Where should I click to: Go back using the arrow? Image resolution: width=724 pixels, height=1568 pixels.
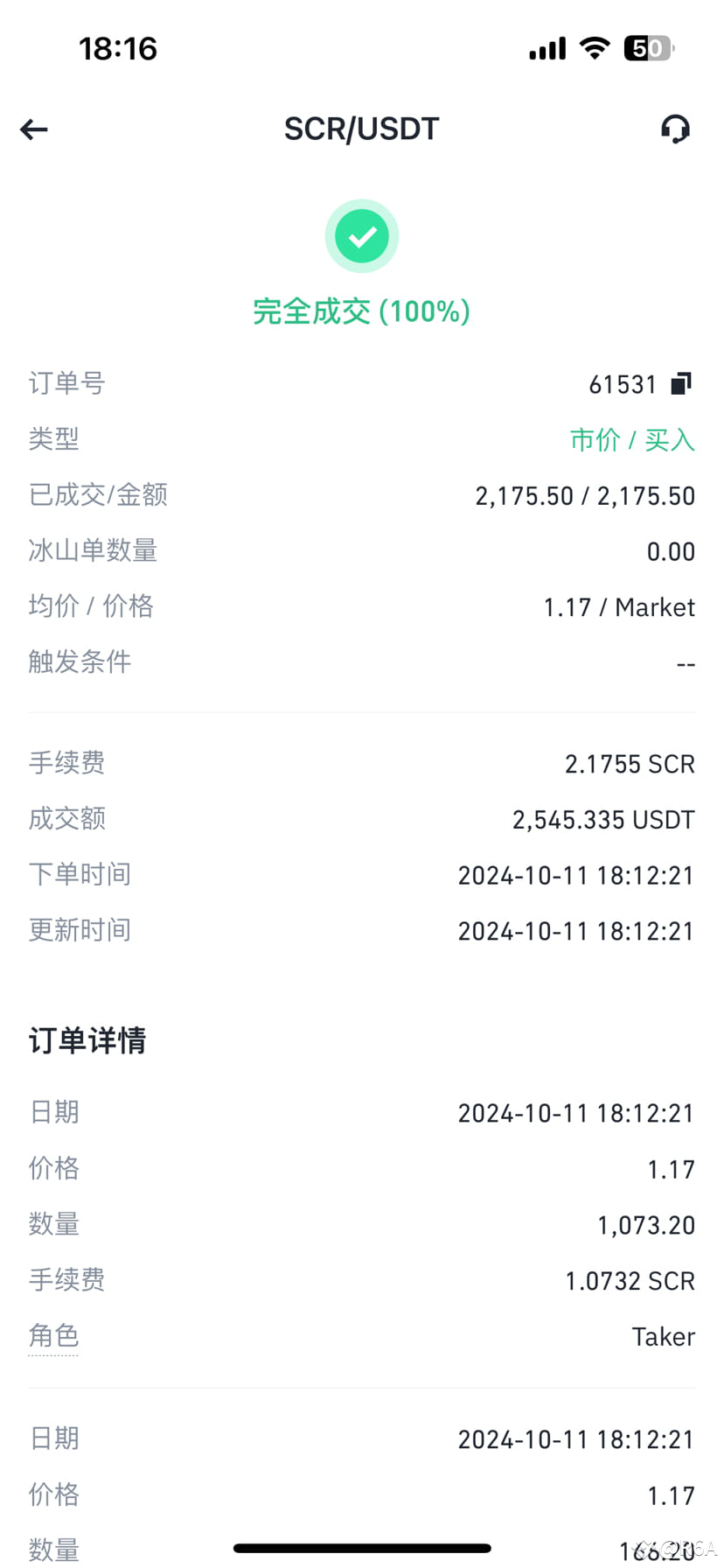pos(34,130)
